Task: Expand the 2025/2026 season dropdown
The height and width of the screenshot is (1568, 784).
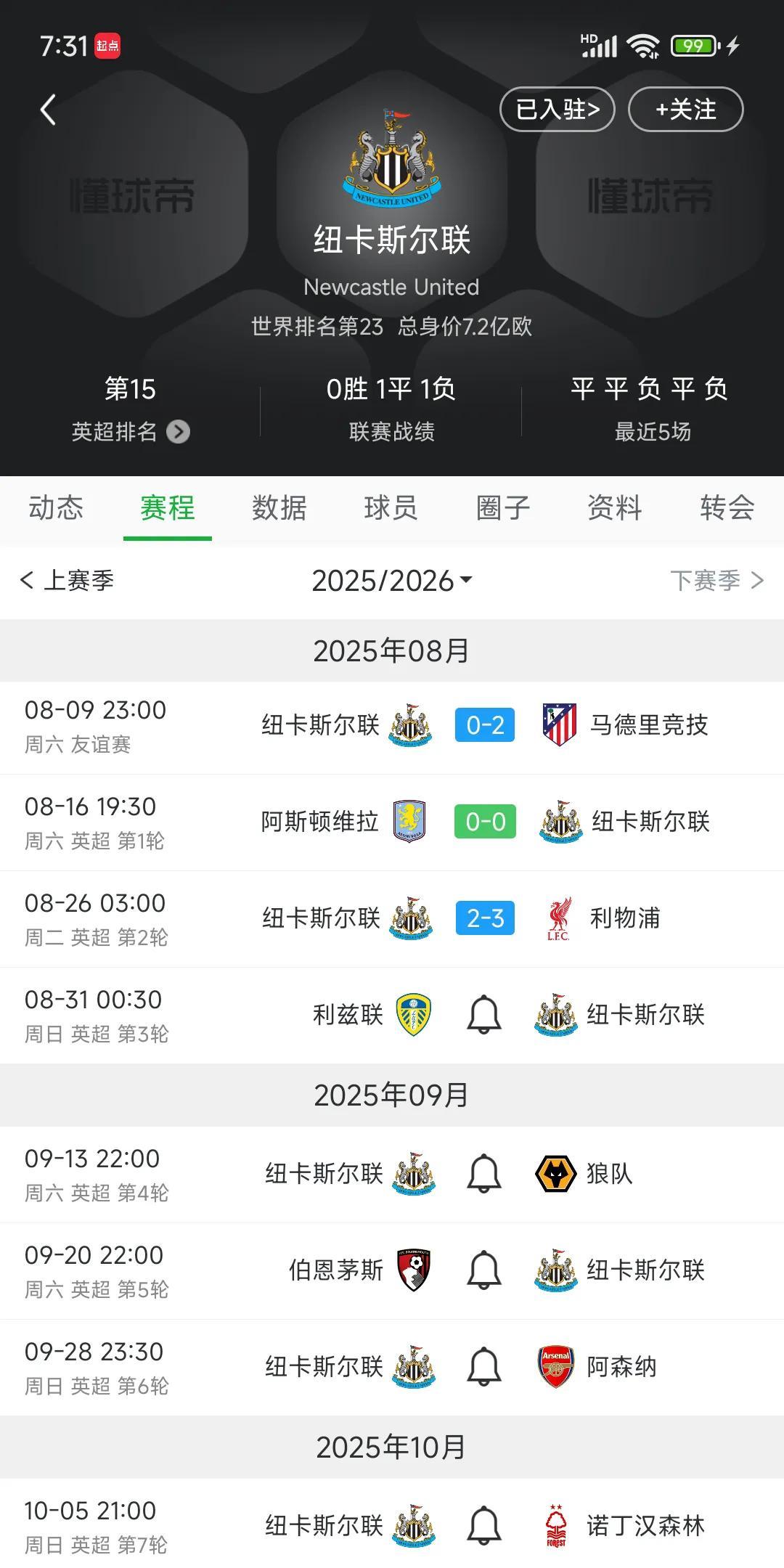Action: pyautogui.click(x=392, y=581)
